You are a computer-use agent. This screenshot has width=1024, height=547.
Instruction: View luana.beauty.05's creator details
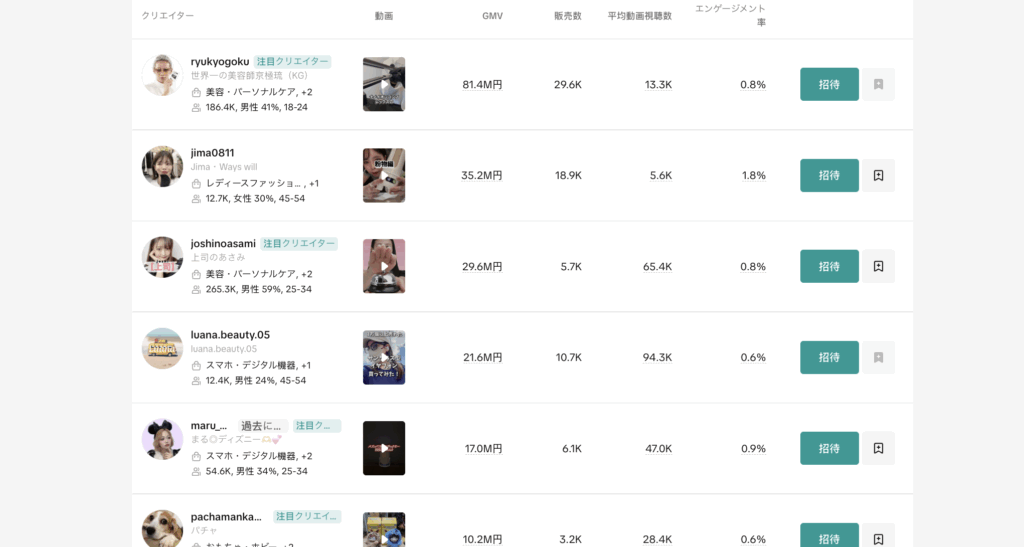(x=230, y=335)
